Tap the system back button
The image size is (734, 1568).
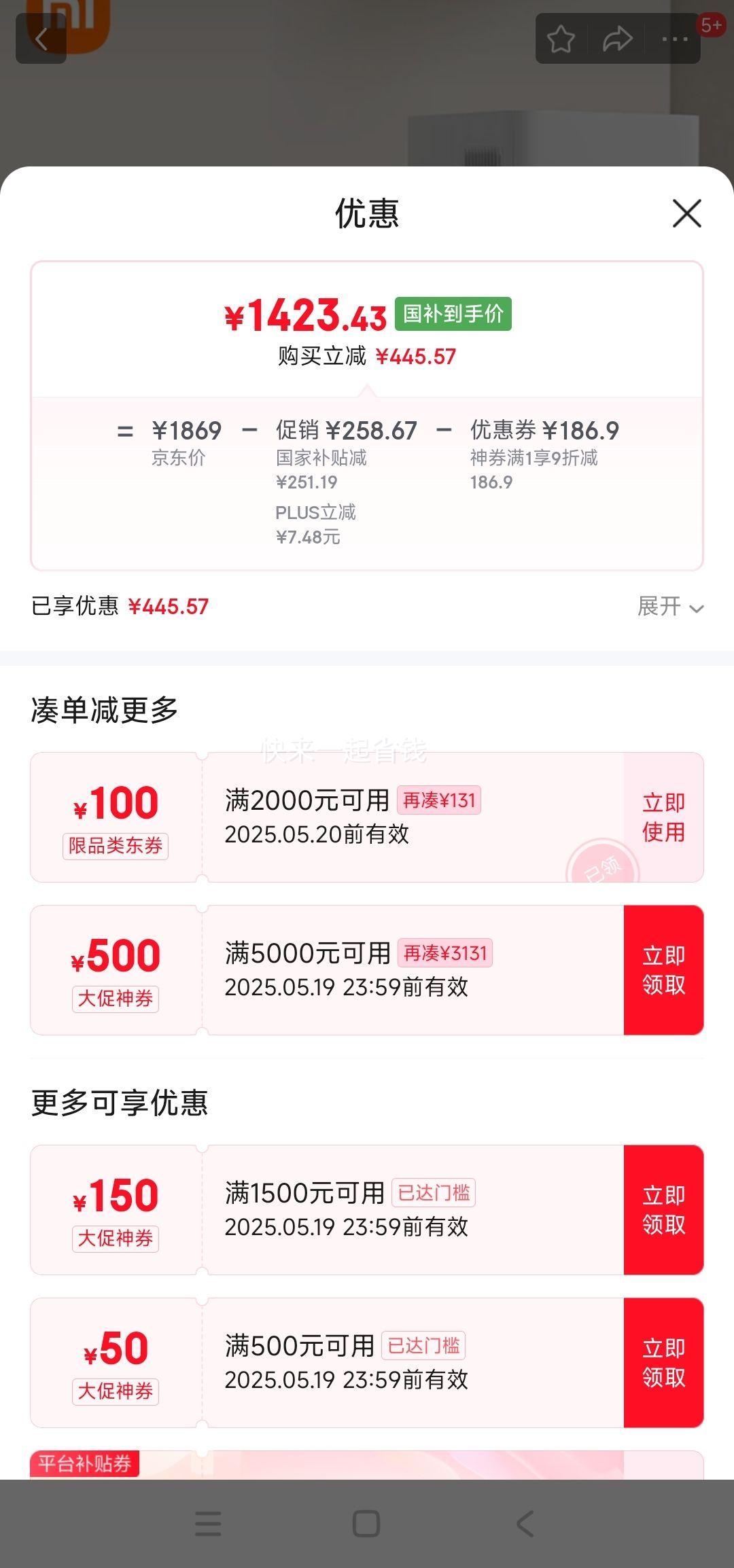[525, 1524]
